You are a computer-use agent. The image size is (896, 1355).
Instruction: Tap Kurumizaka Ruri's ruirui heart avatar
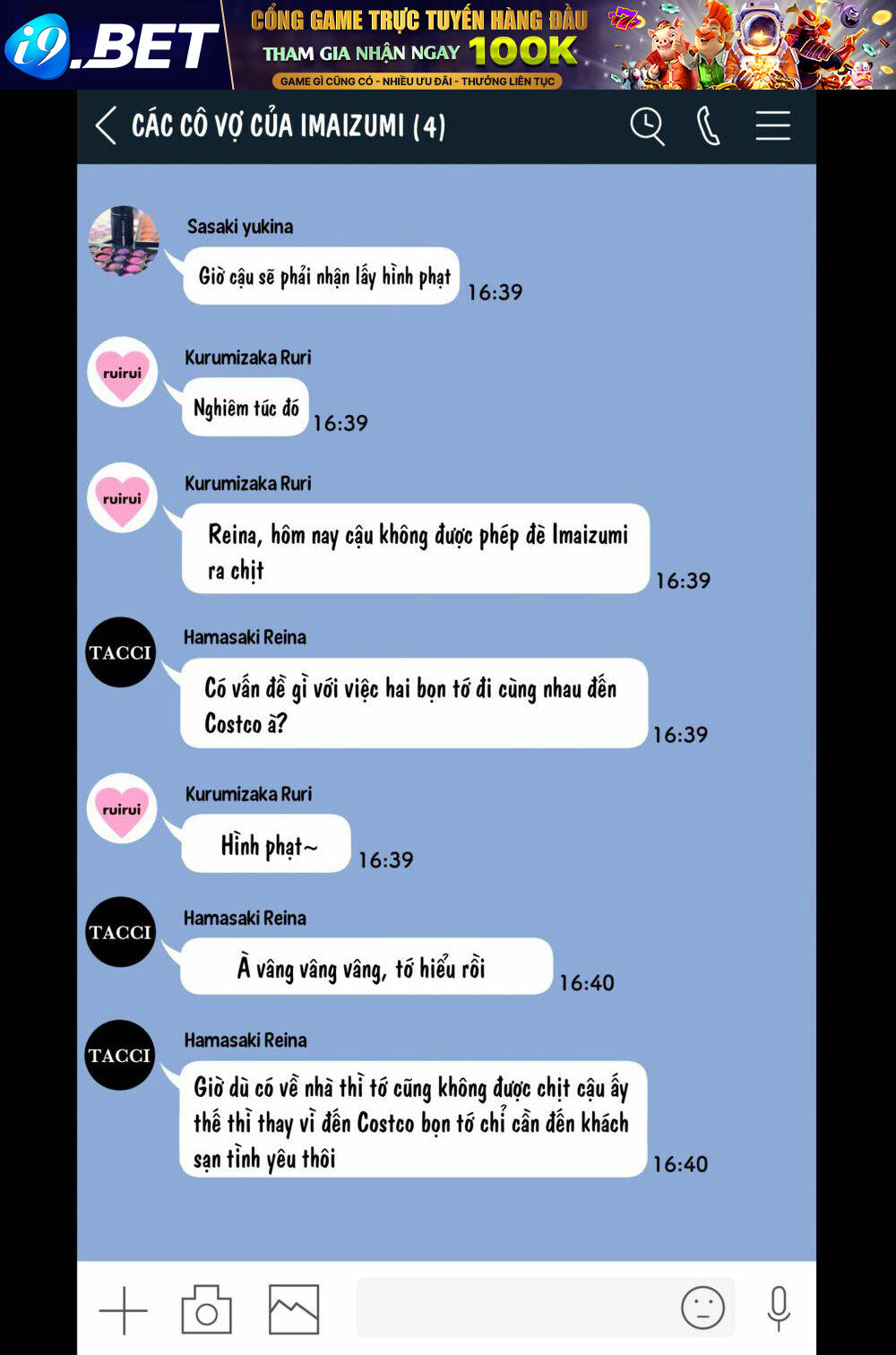click(121, 373)
